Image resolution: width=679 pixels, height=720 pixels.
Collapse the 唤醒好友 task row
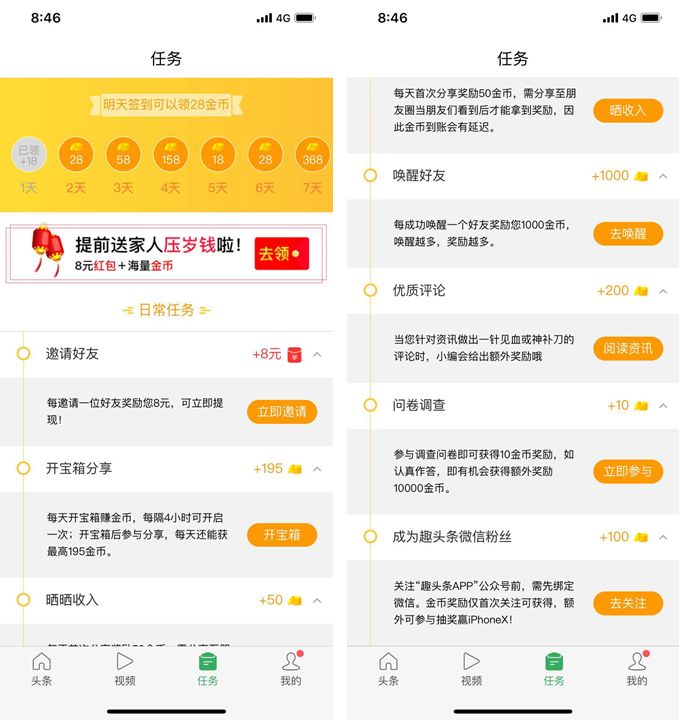click(x=663, y=176)
